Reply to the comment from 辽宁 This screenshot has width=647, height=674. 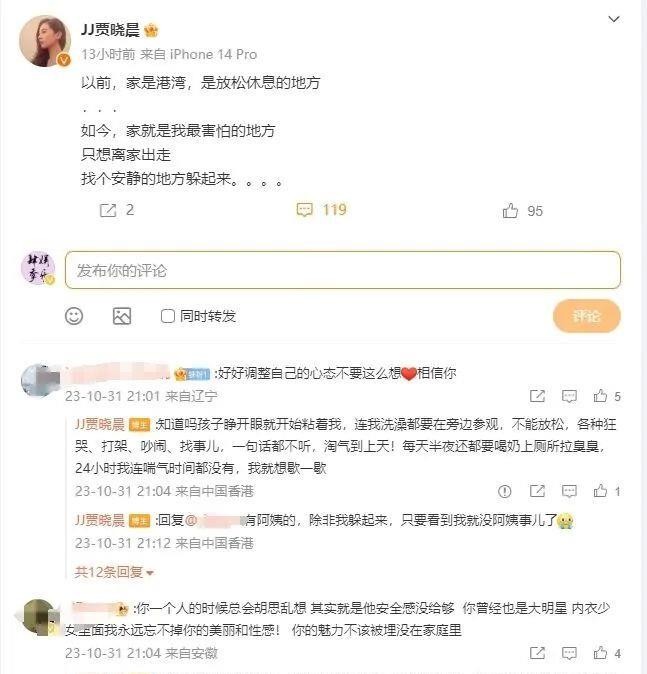tap(570, 396)
